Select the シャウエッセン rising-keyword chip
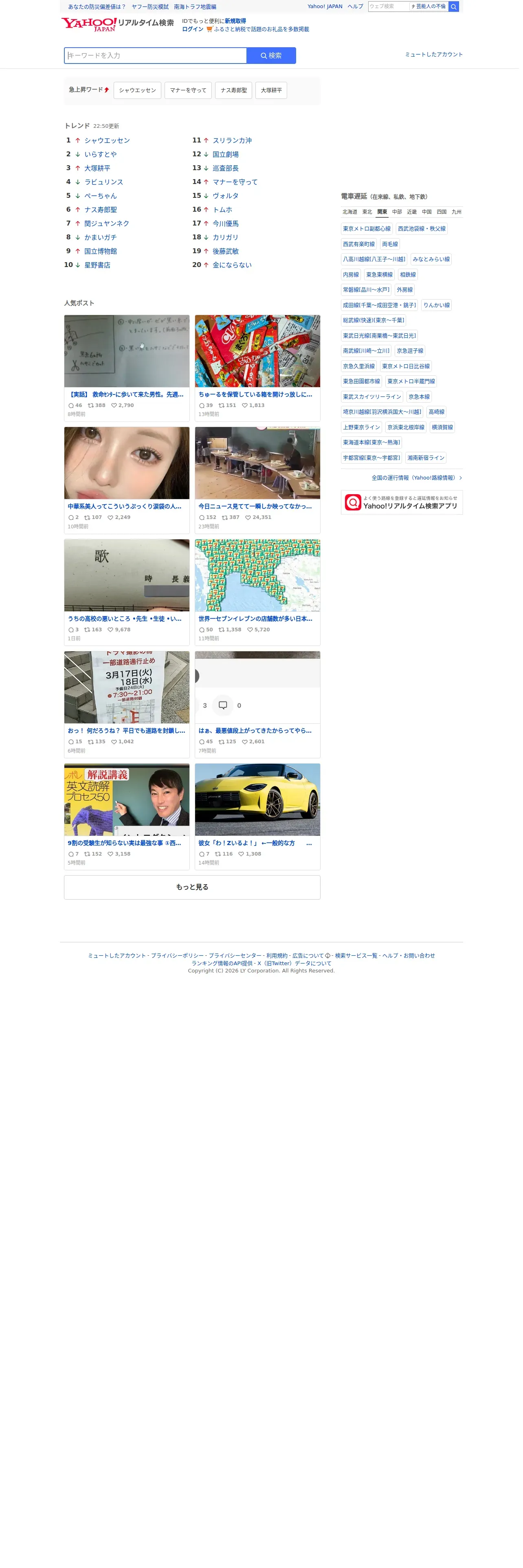The image size is (523, 1568). pos(138,91)
